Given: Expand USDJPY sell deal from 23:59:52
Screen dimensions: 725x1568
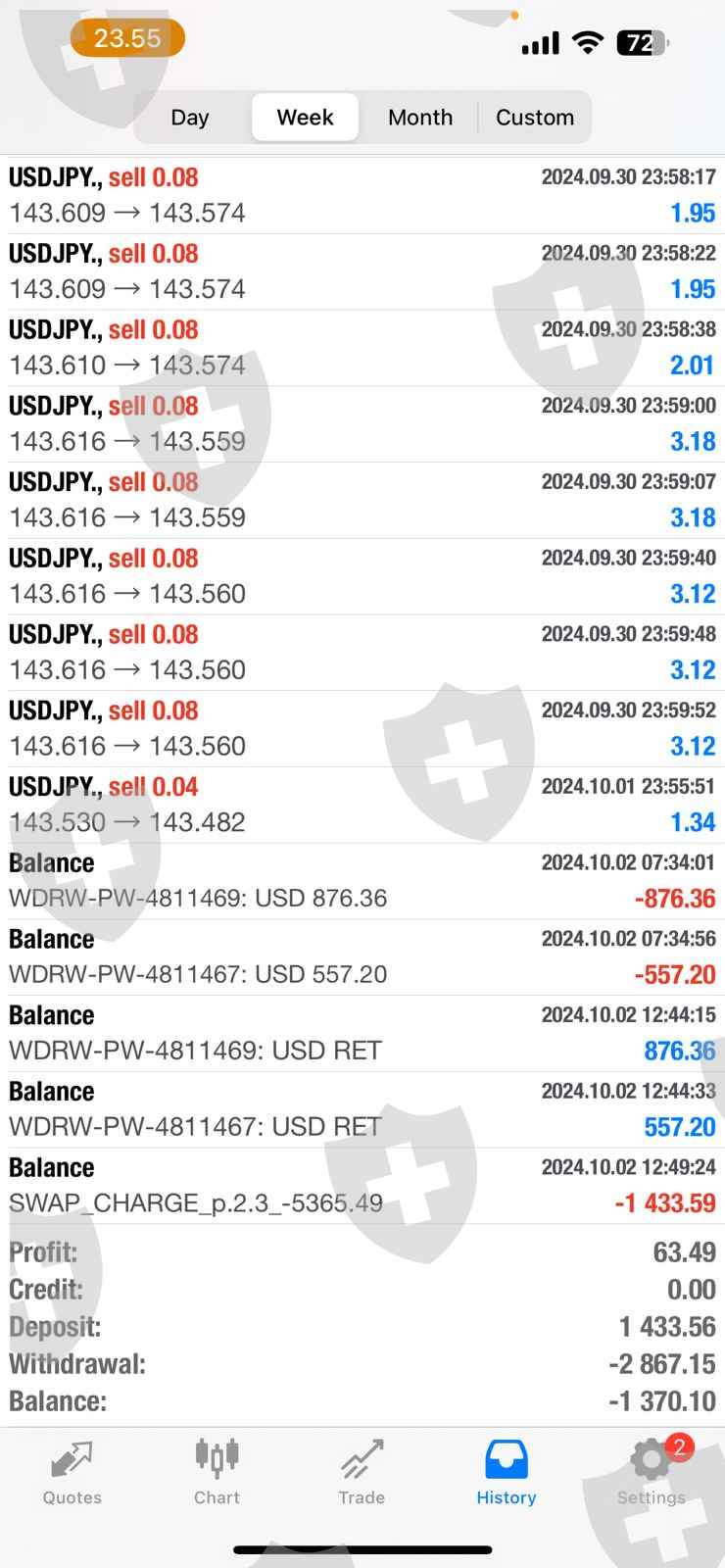Looking at the screenshot, I should [362, 728].
